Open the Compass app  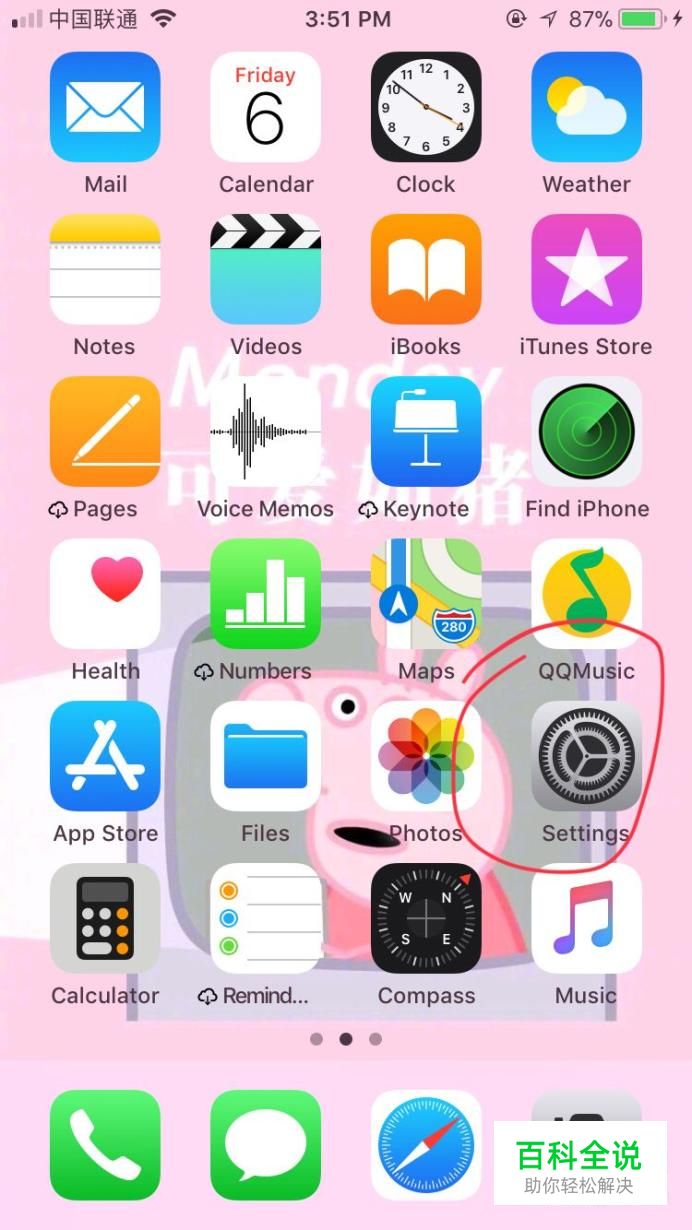click(x=426, y=918)
